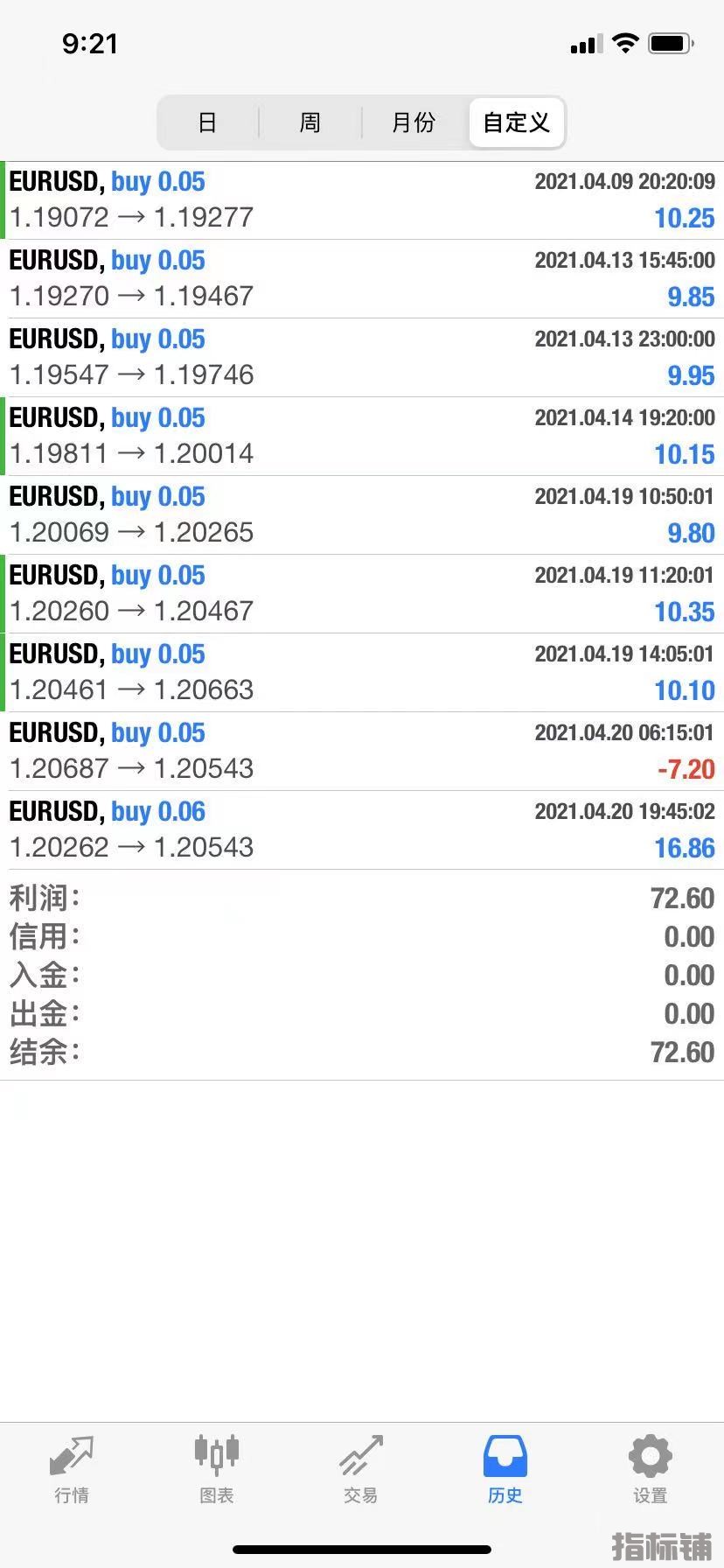Select the 自定义 custom period tab
The image size is (724, 1568).
point(517,122)
